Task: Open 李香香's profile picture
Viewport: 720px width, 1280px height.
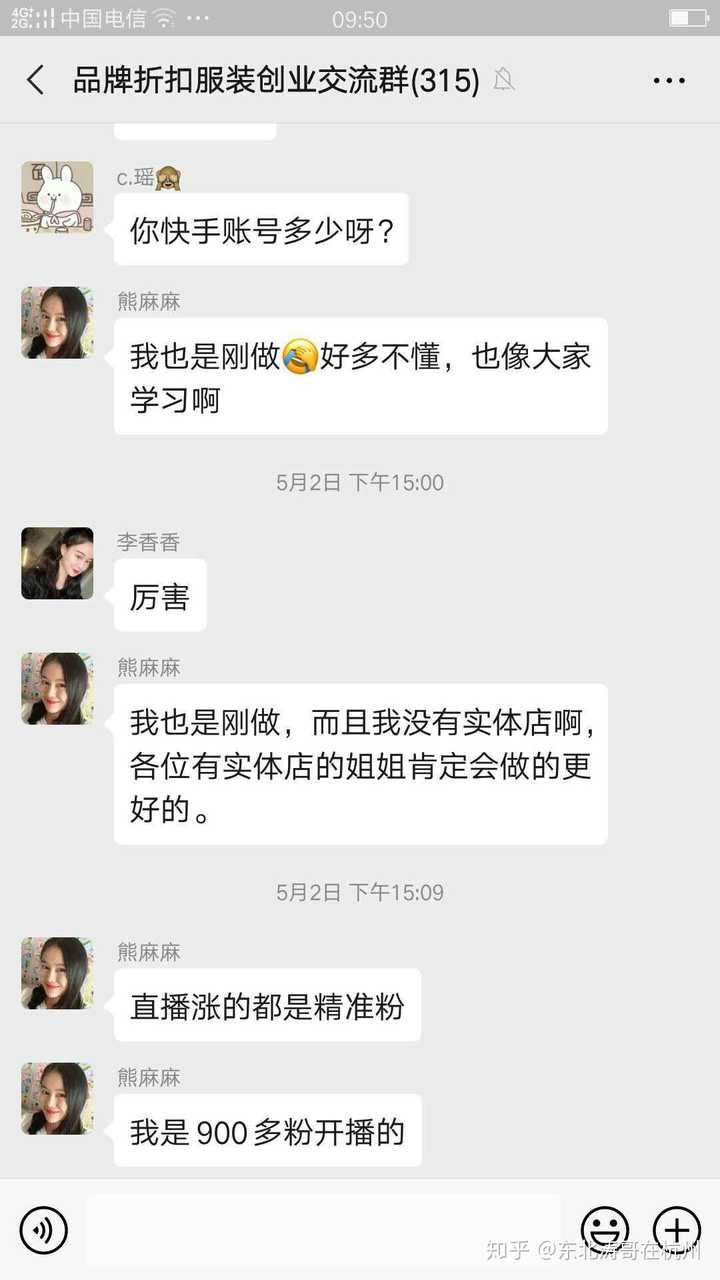Action: pyautogui.click(x=56, y=563)
